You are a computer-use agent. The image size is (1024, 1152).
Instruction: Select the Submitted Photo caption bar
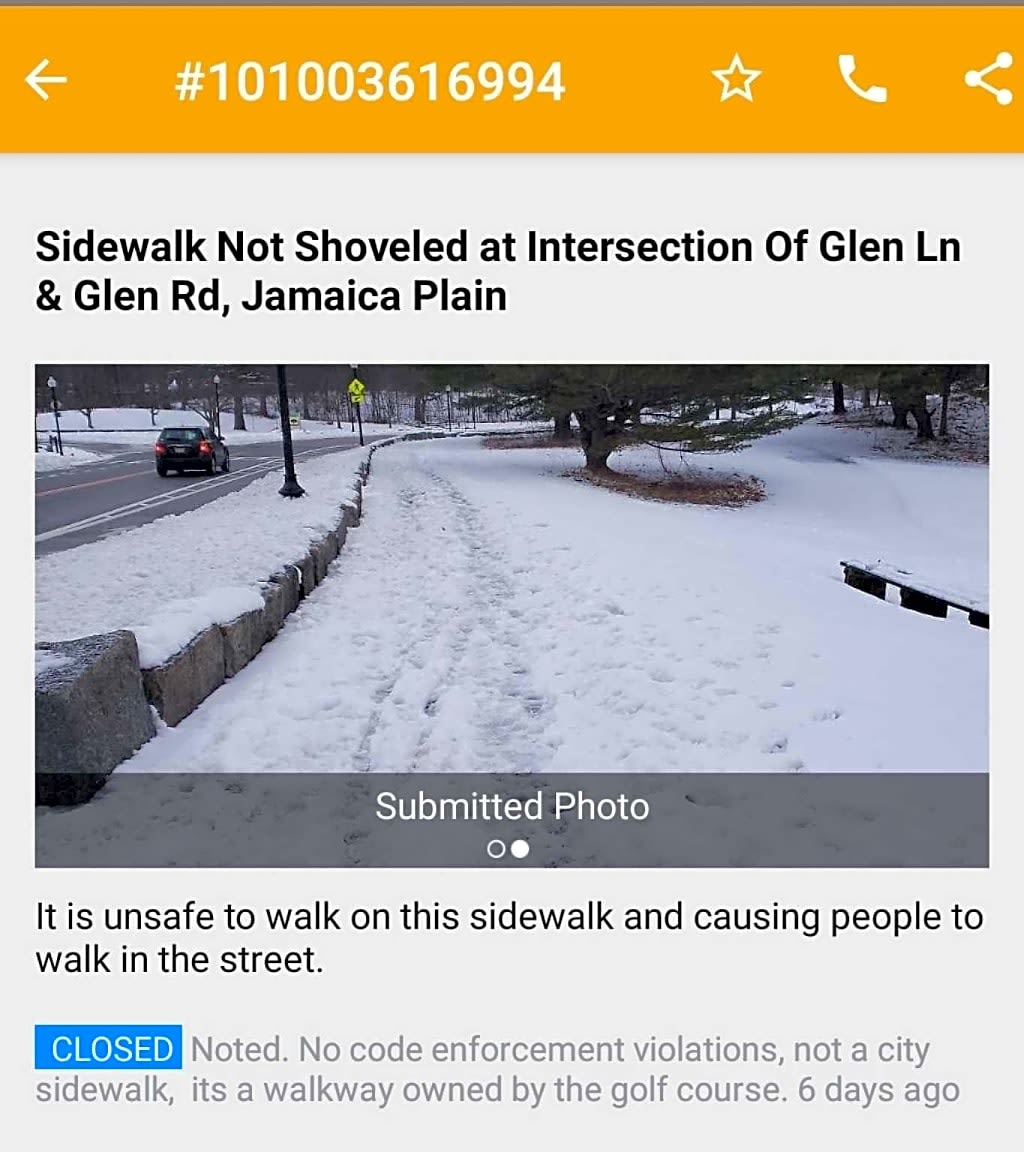tap(511, 805)
